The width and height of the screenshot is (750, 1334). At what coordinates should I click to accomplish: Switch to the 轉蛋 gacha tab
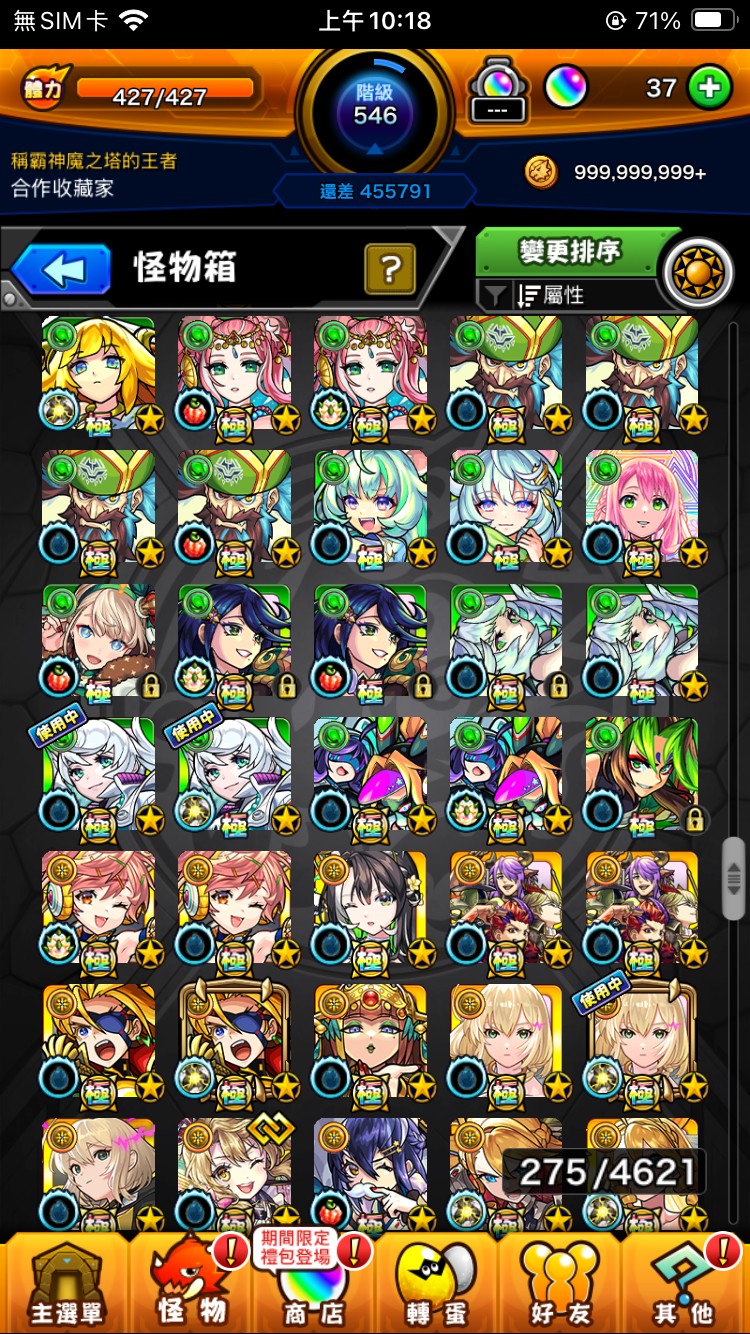click(436, 1283)
